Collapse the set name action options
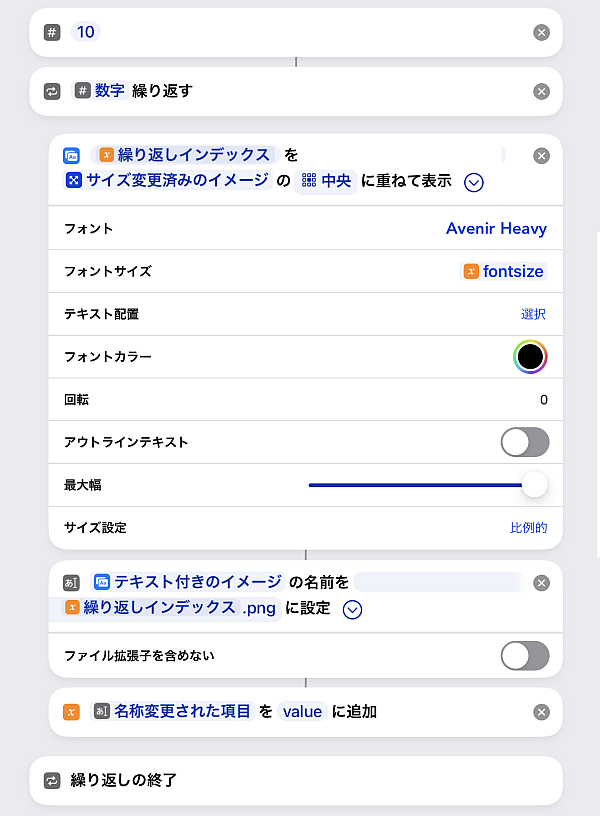 (352, 609)
